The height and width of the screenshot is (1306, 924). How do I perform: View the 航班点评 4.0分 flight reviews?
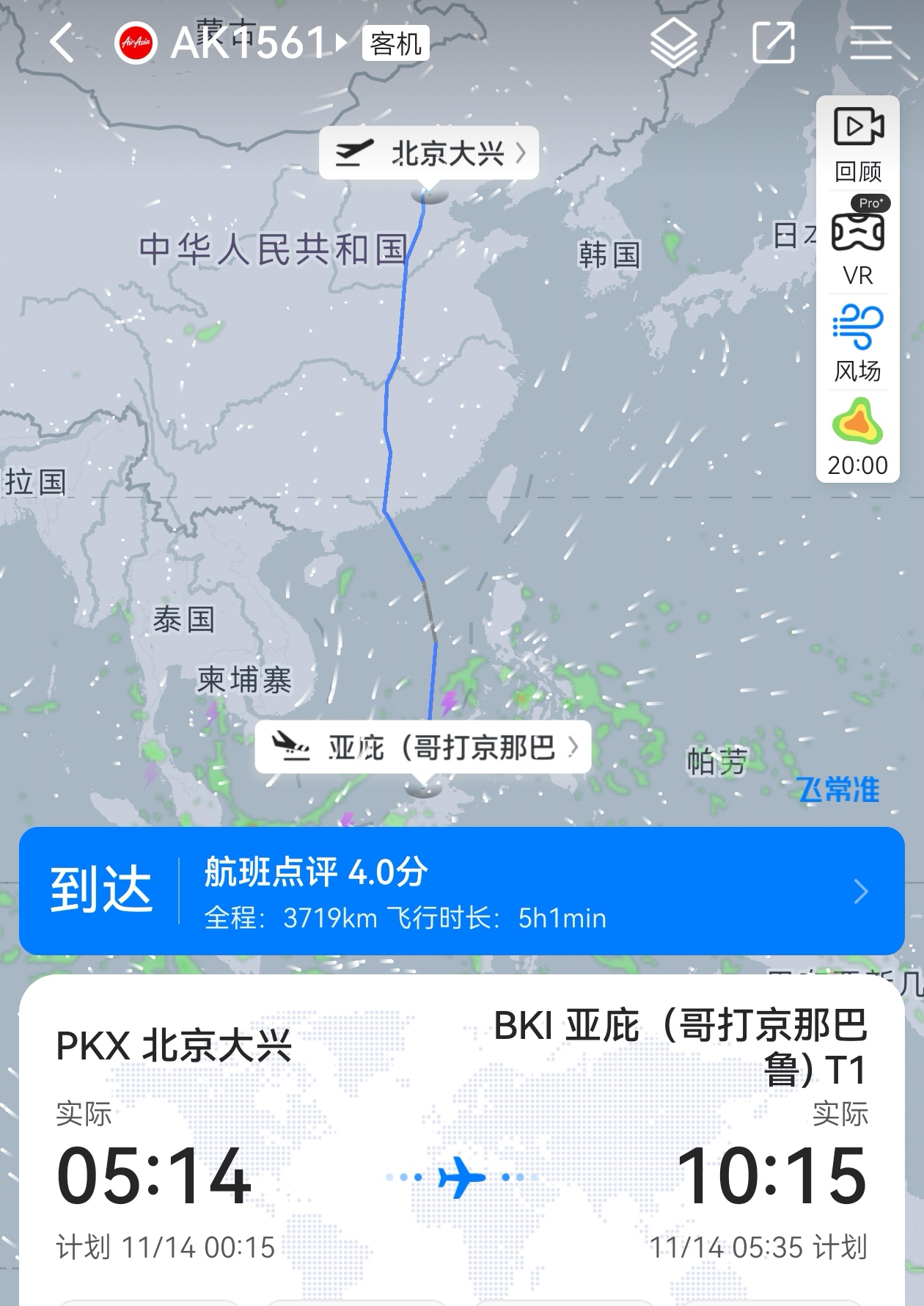[x=462, y=891]
